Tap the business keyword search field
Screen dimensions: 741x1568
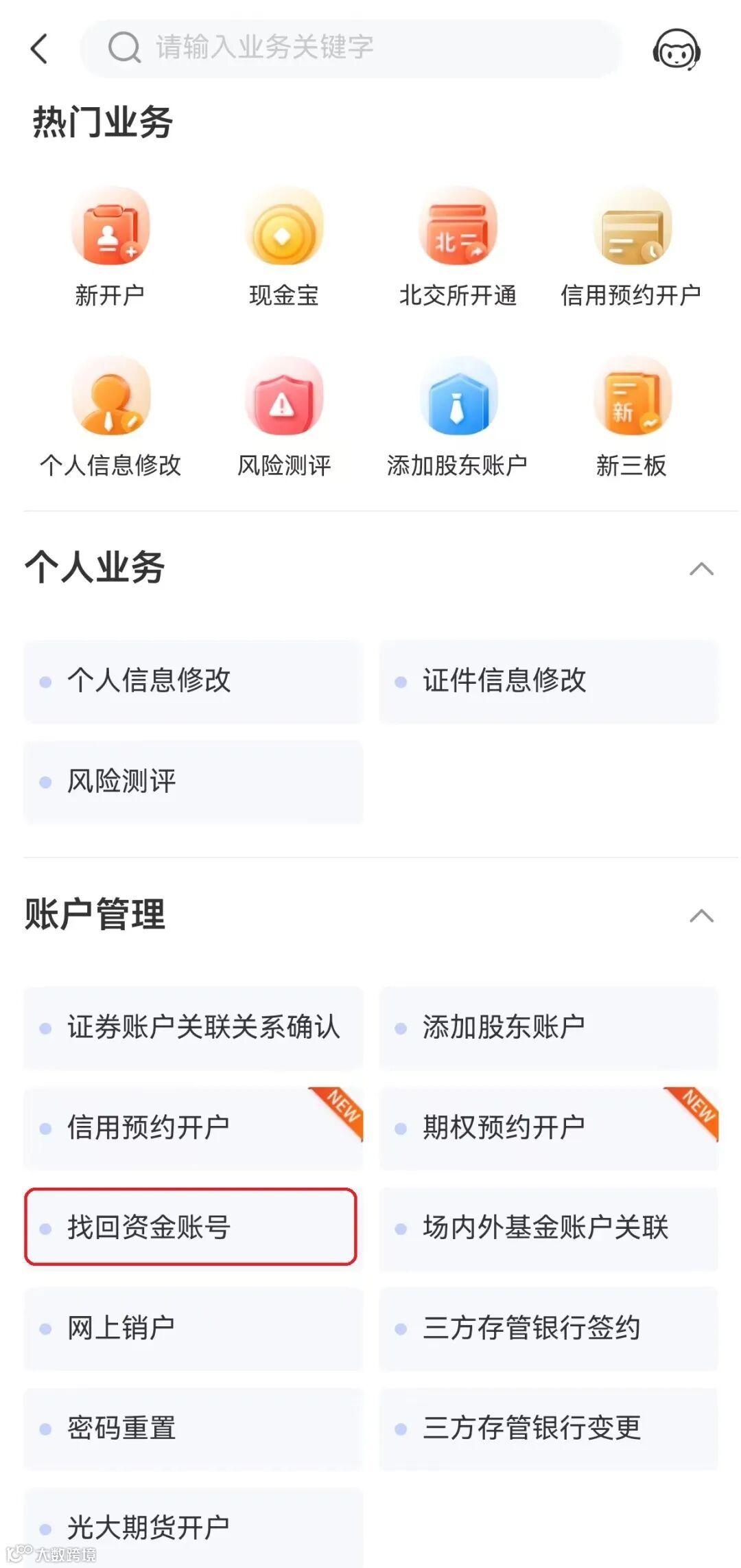pyautogui.click(x=350, y=48)
